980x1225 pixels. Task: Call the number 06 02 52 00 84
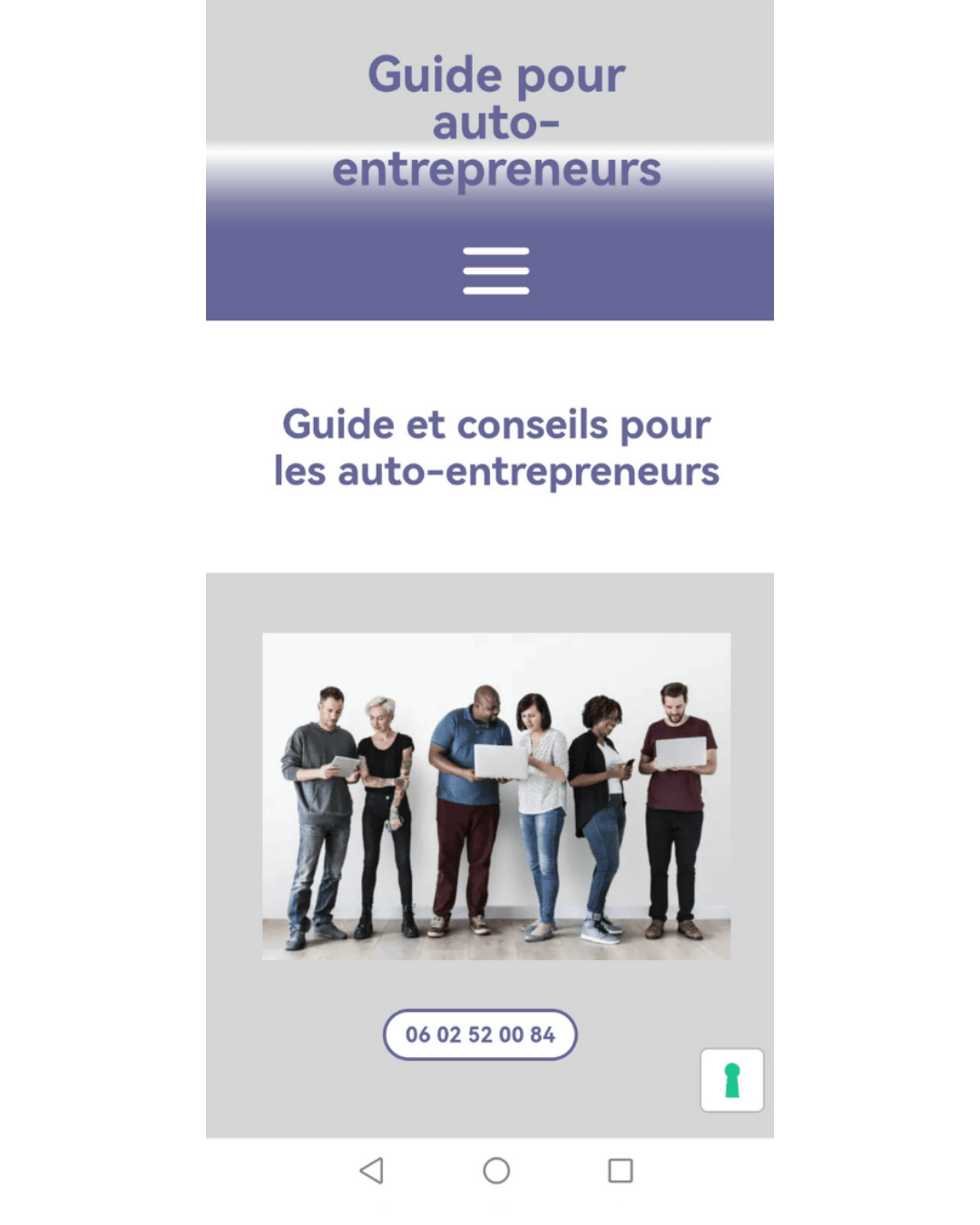pos(480,1034)
